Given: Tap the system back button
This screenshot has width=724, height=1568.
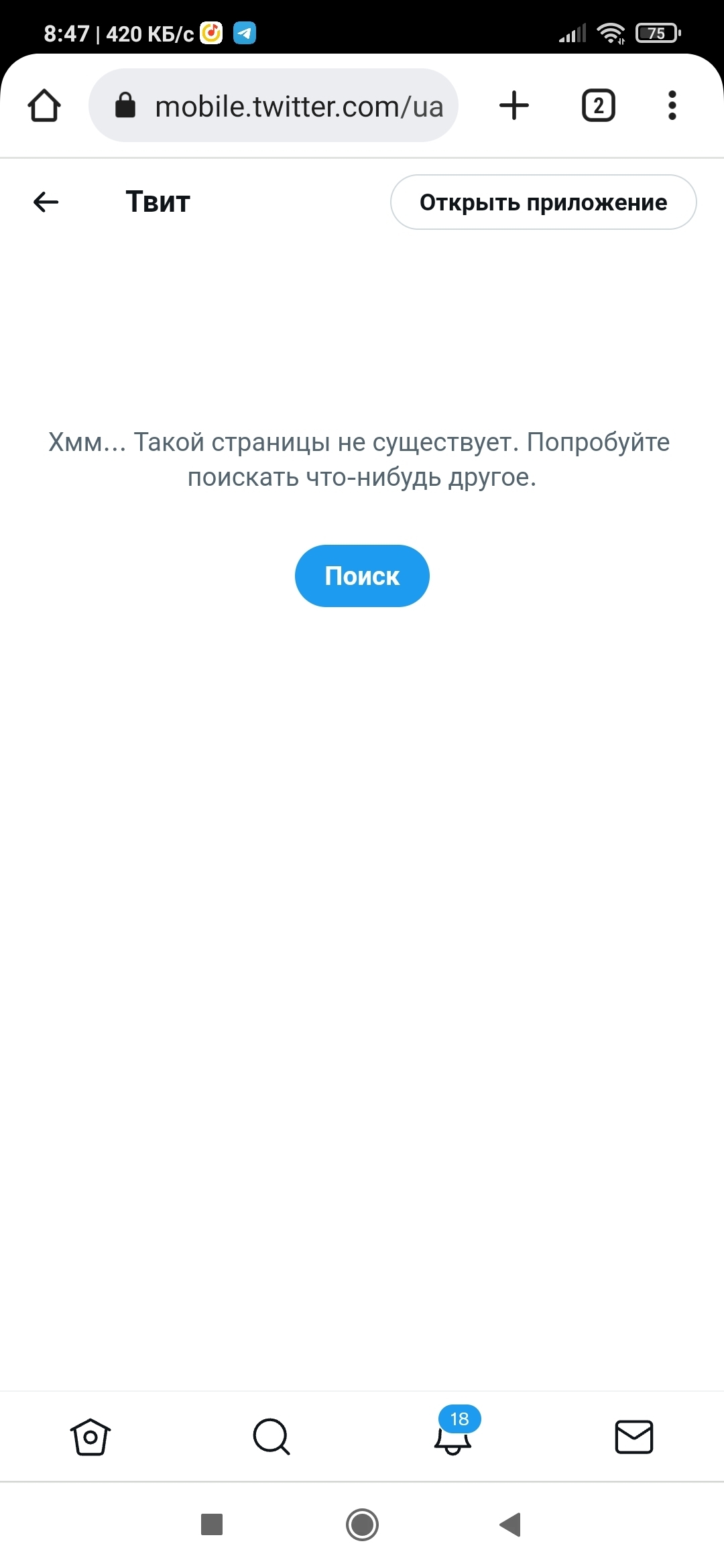Looking at the screenshot, I should tap(510, 1524).
